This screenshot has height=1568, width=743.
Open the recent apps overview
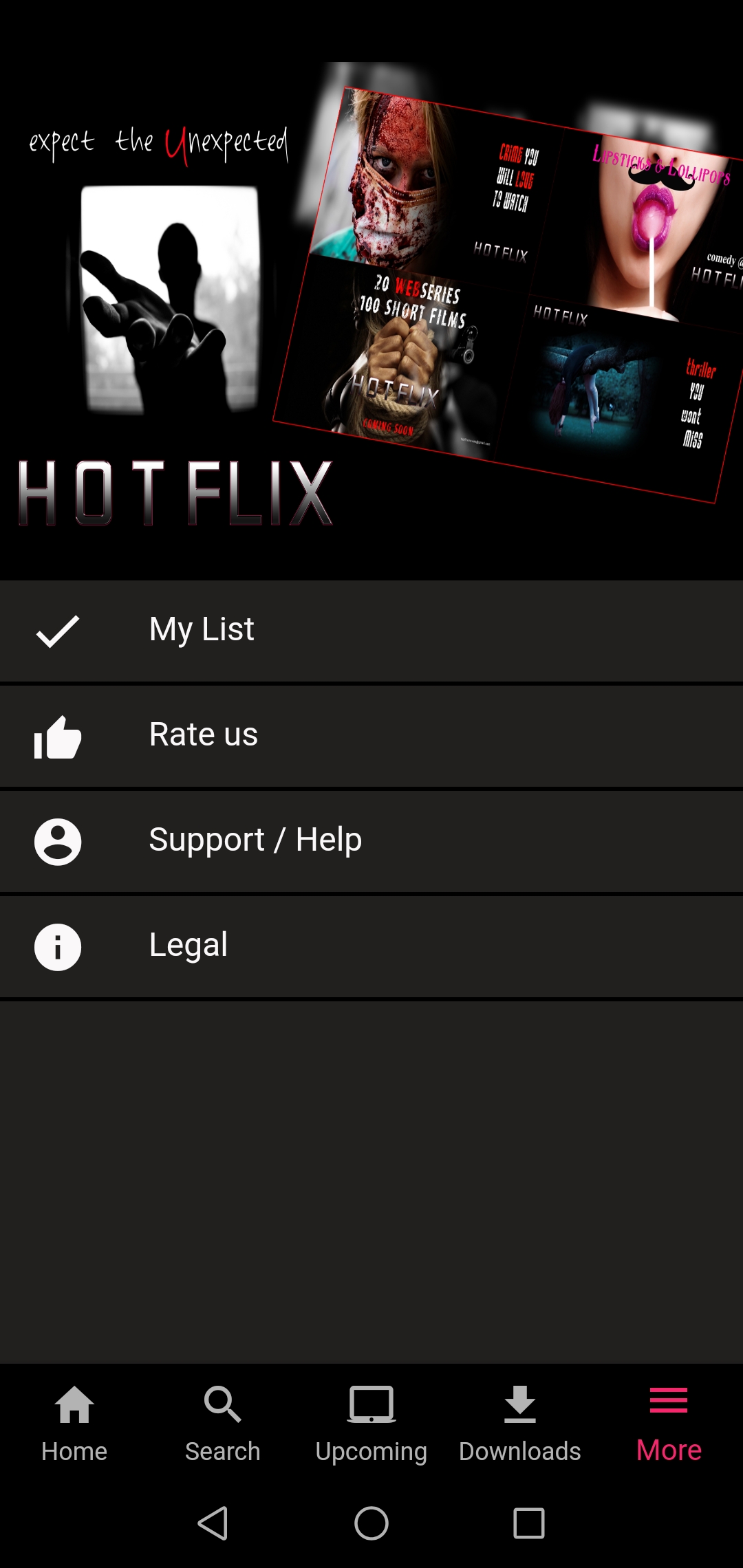click(x=529, y=1523)
